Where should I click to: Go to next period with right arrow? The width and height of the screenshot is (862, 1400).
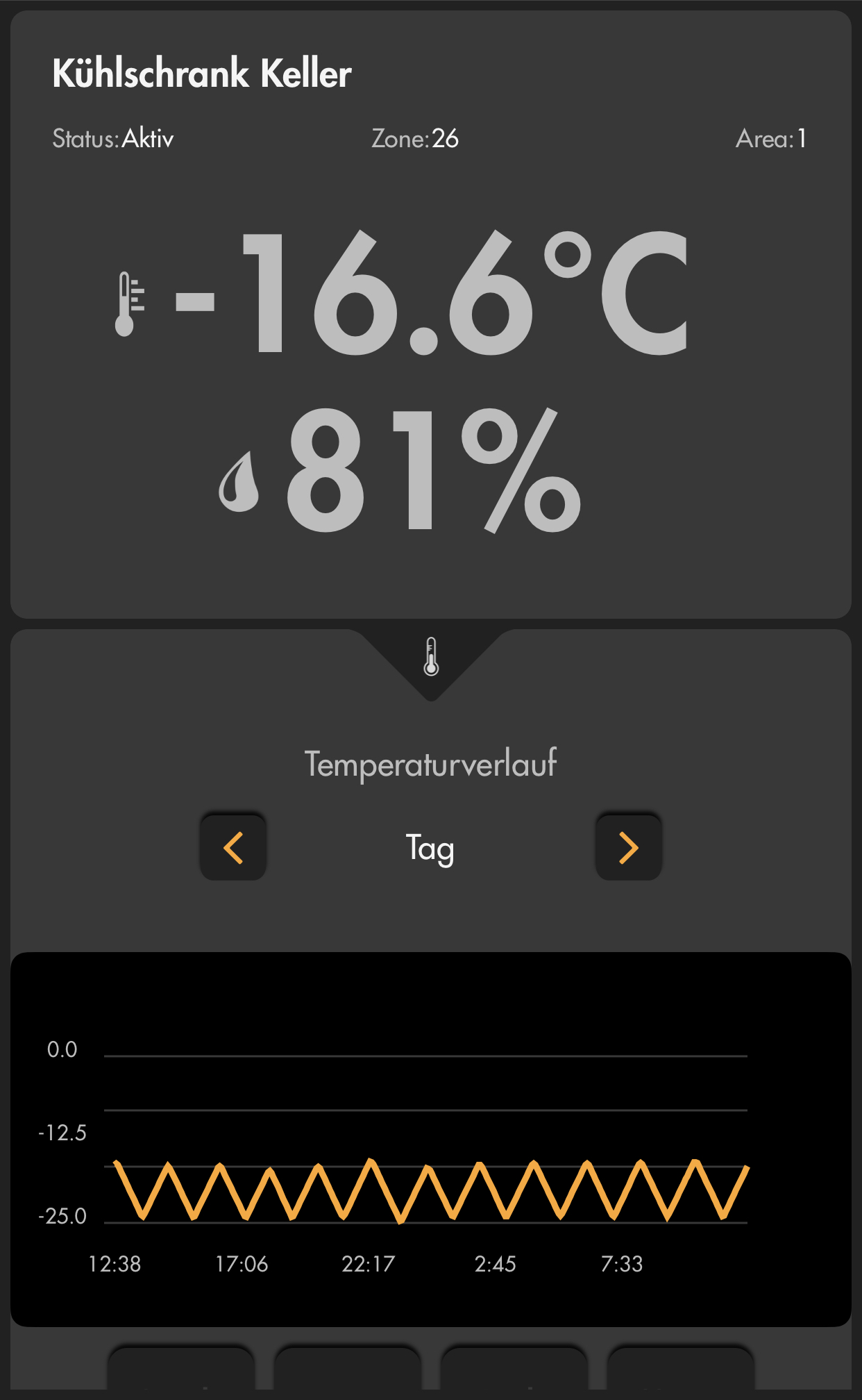pos(628,847)
